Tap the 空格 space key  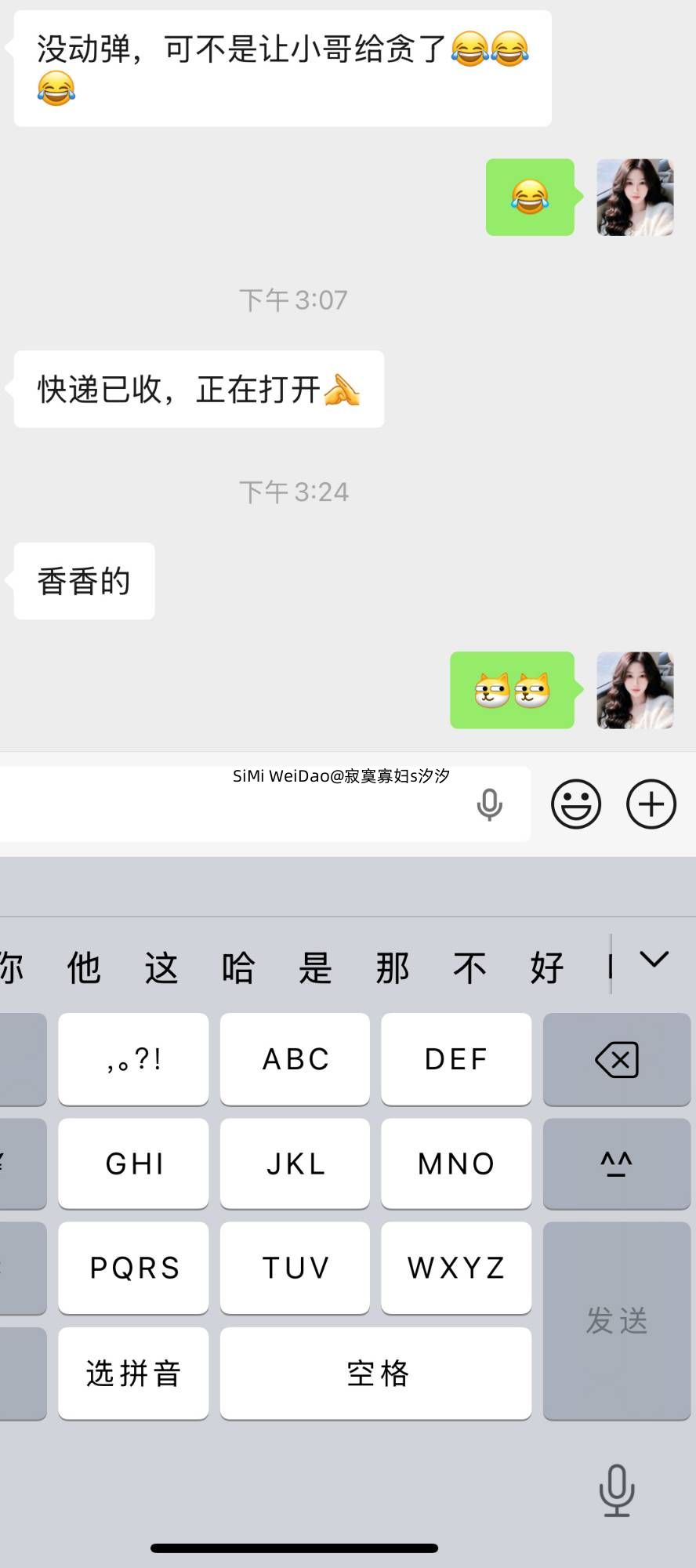click(x=376, y=1374)
